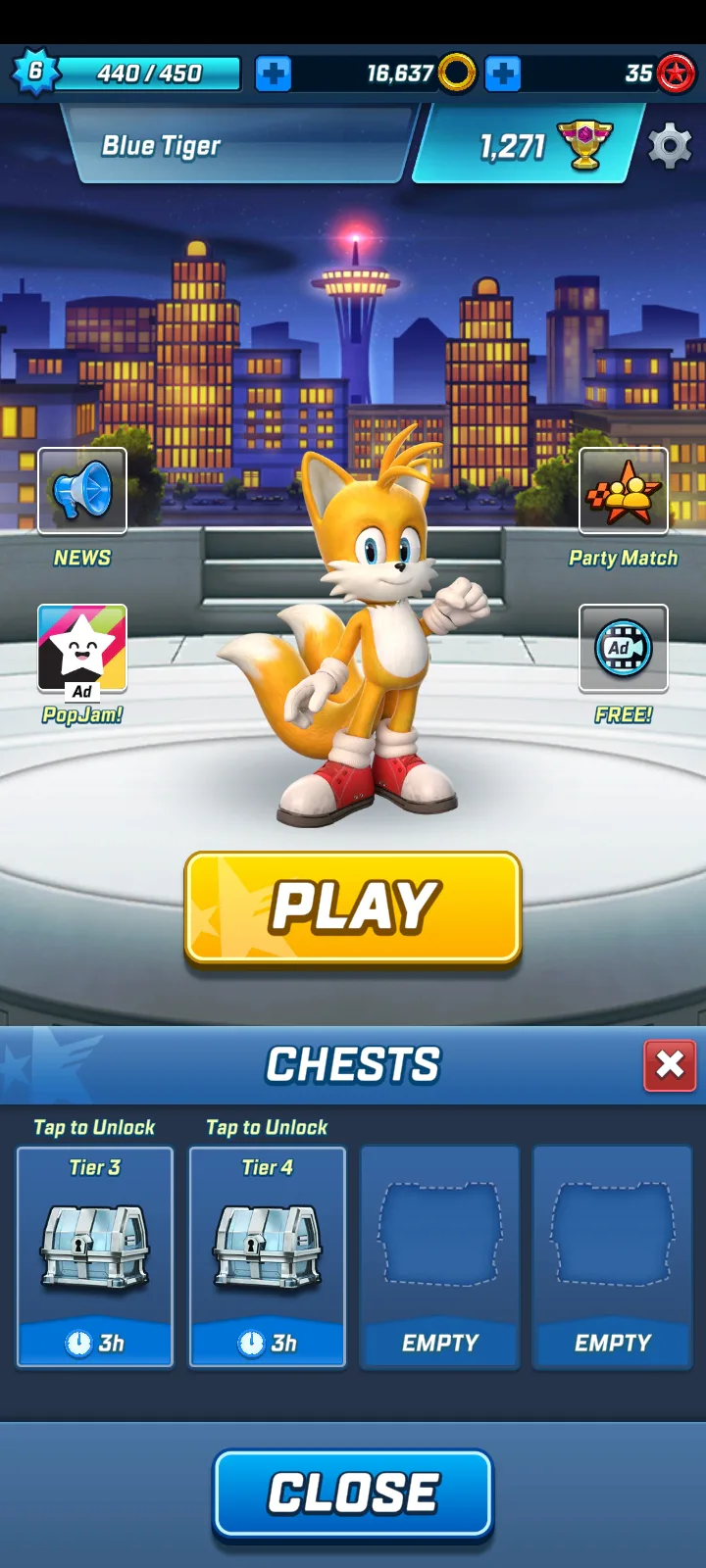Unlock the Tier 4 chest
Screen dimensions: 706x1568
(268, 1256)
